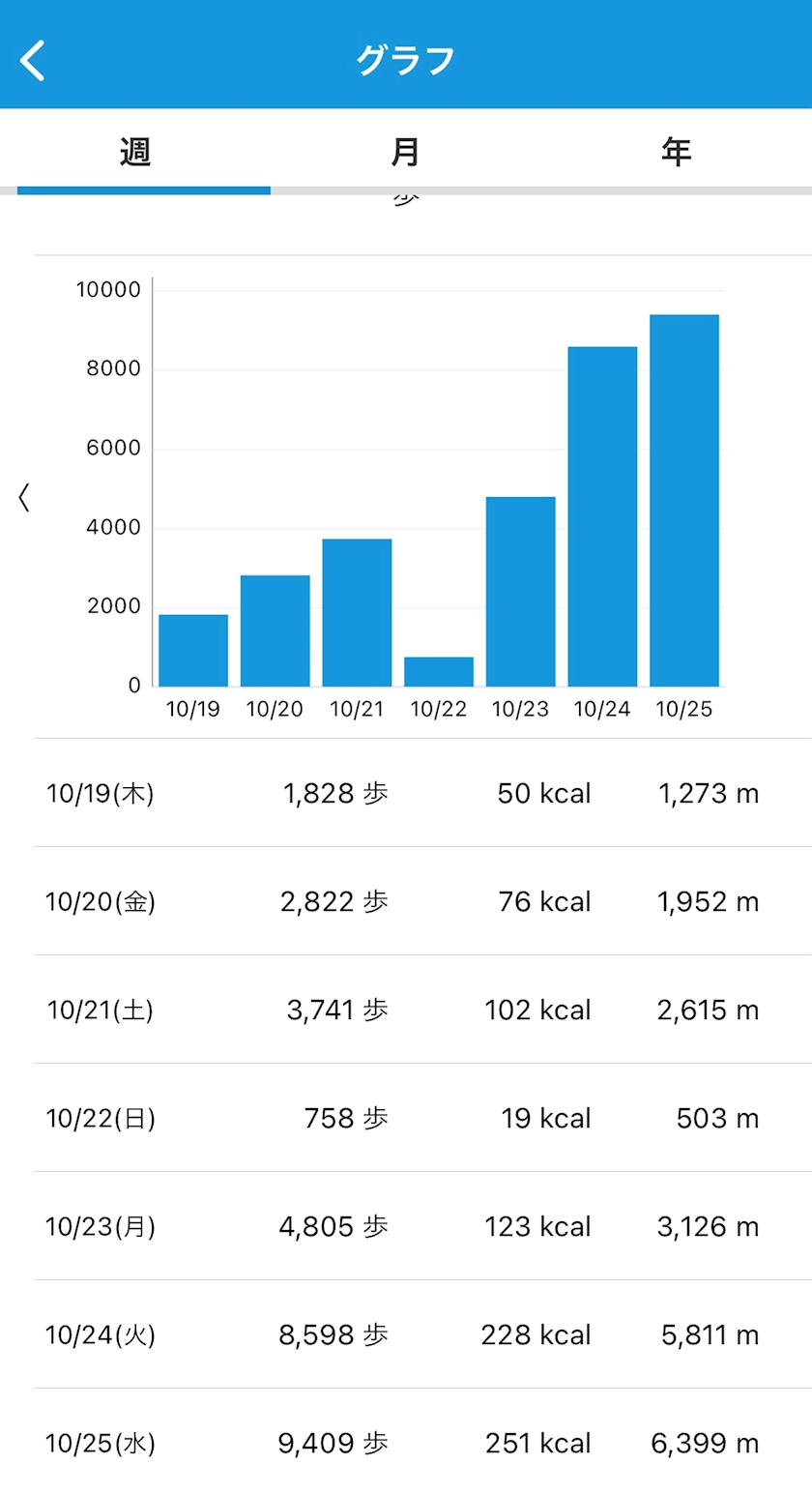The image size is (812, 1494).
Task: Switch to the 年 (year) tab
Action: click(677, 152)
